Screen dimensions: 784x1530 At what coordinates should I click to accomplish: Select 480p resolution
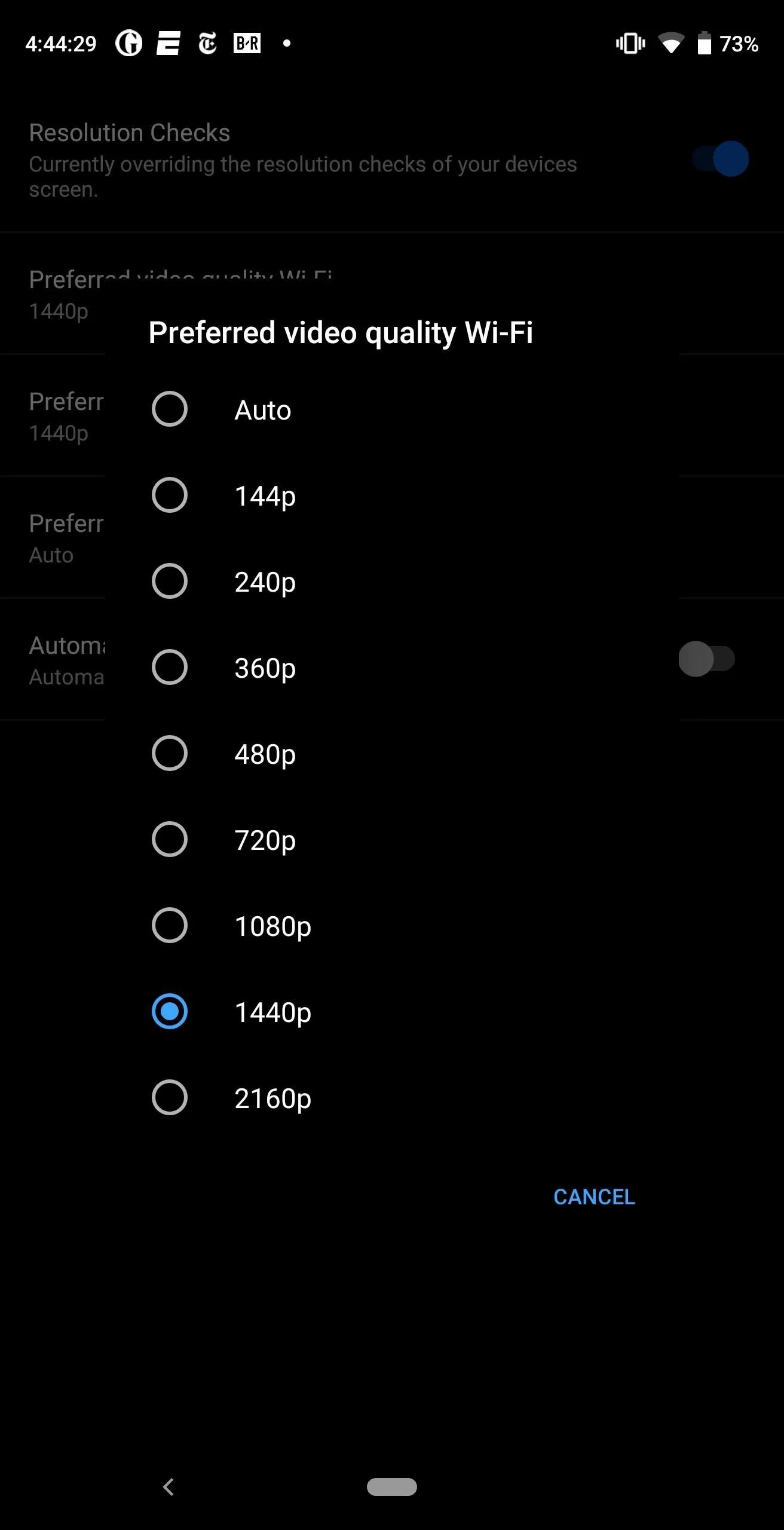click(x=391, y=754)
